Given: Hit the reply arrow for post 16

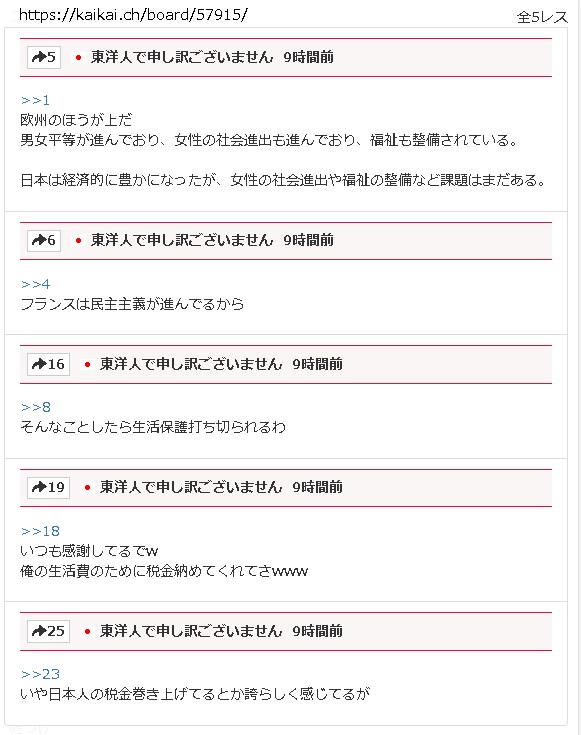Looking at the screenshot, I should pyautogui.click(x=48, y=364).
